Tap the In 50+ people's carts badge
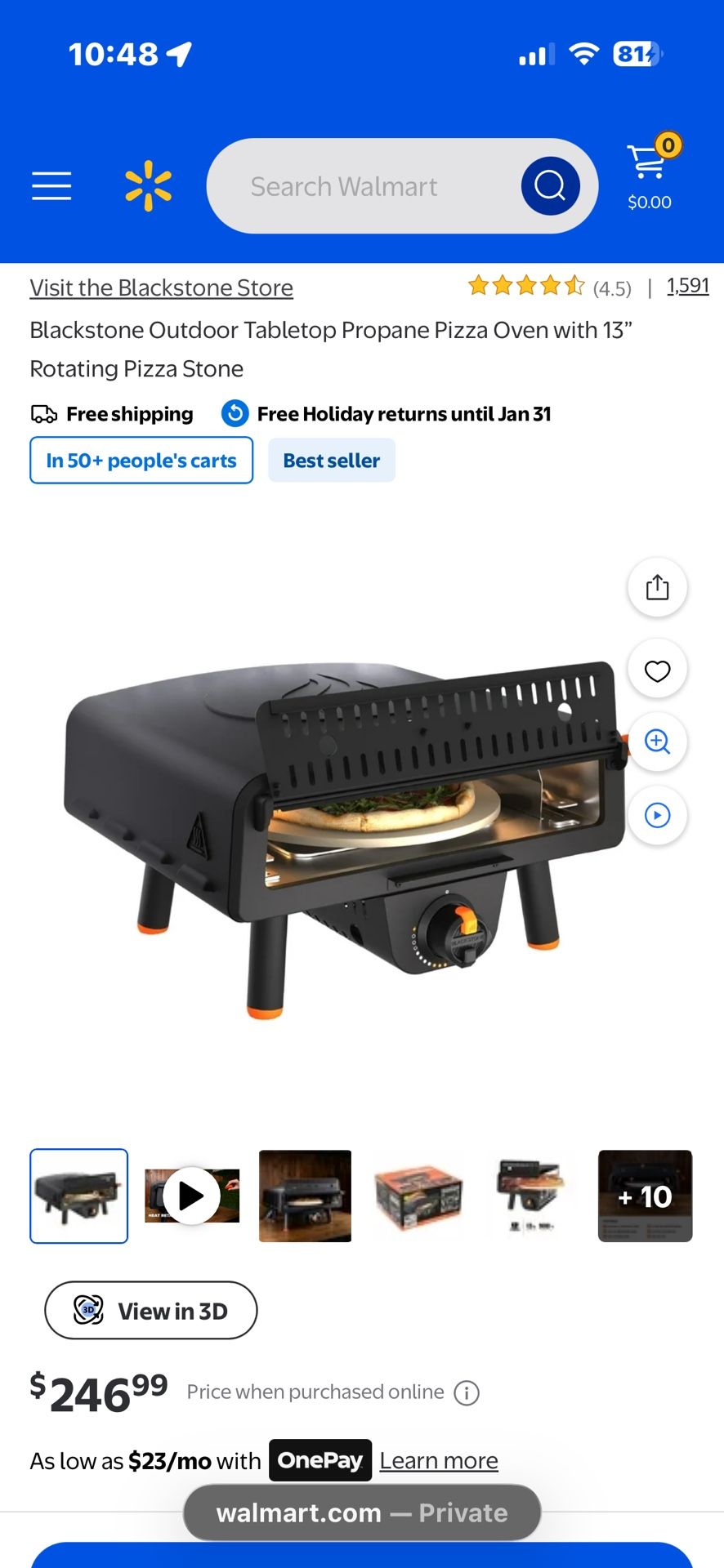 [x=141, y=460]
